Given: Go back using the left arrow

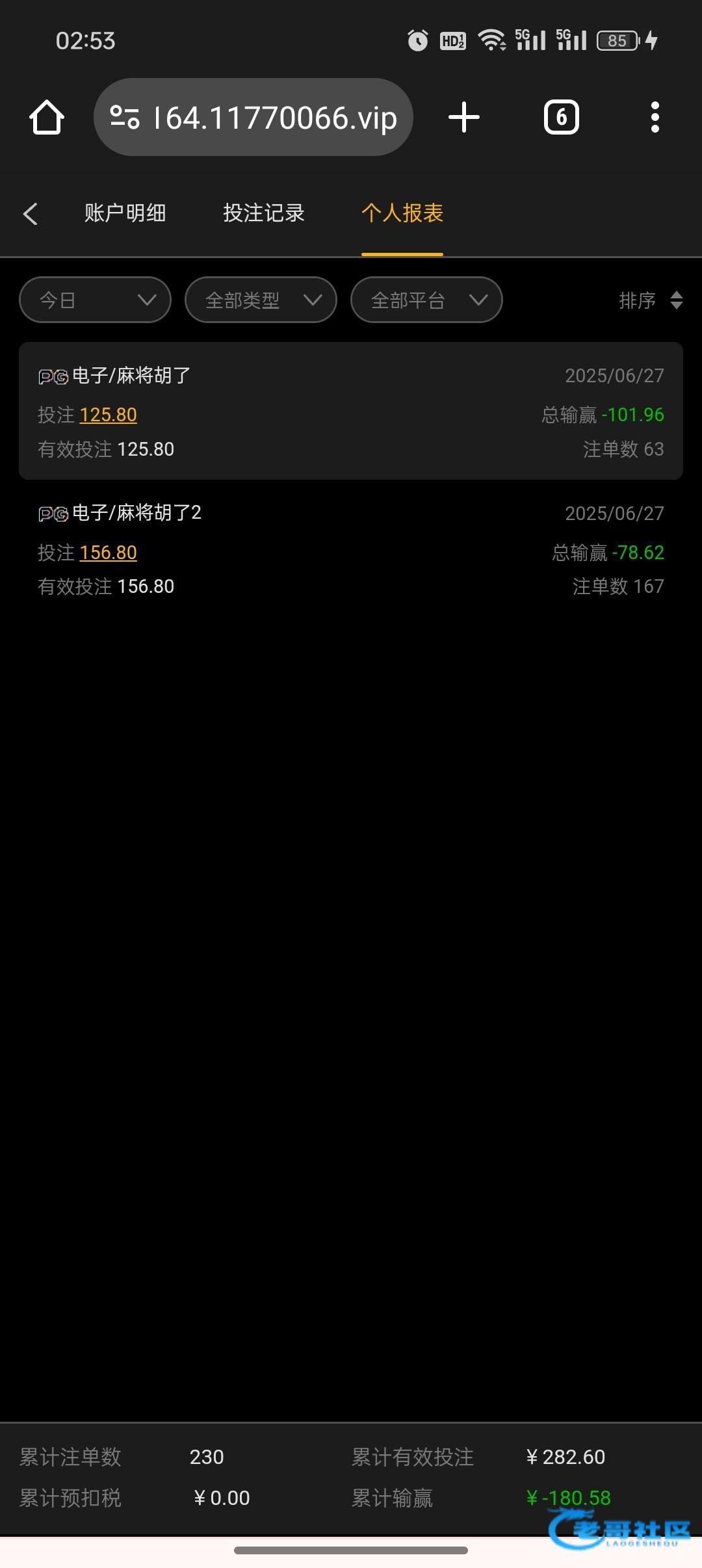Looking at the screenshot, I should [31, 213].
